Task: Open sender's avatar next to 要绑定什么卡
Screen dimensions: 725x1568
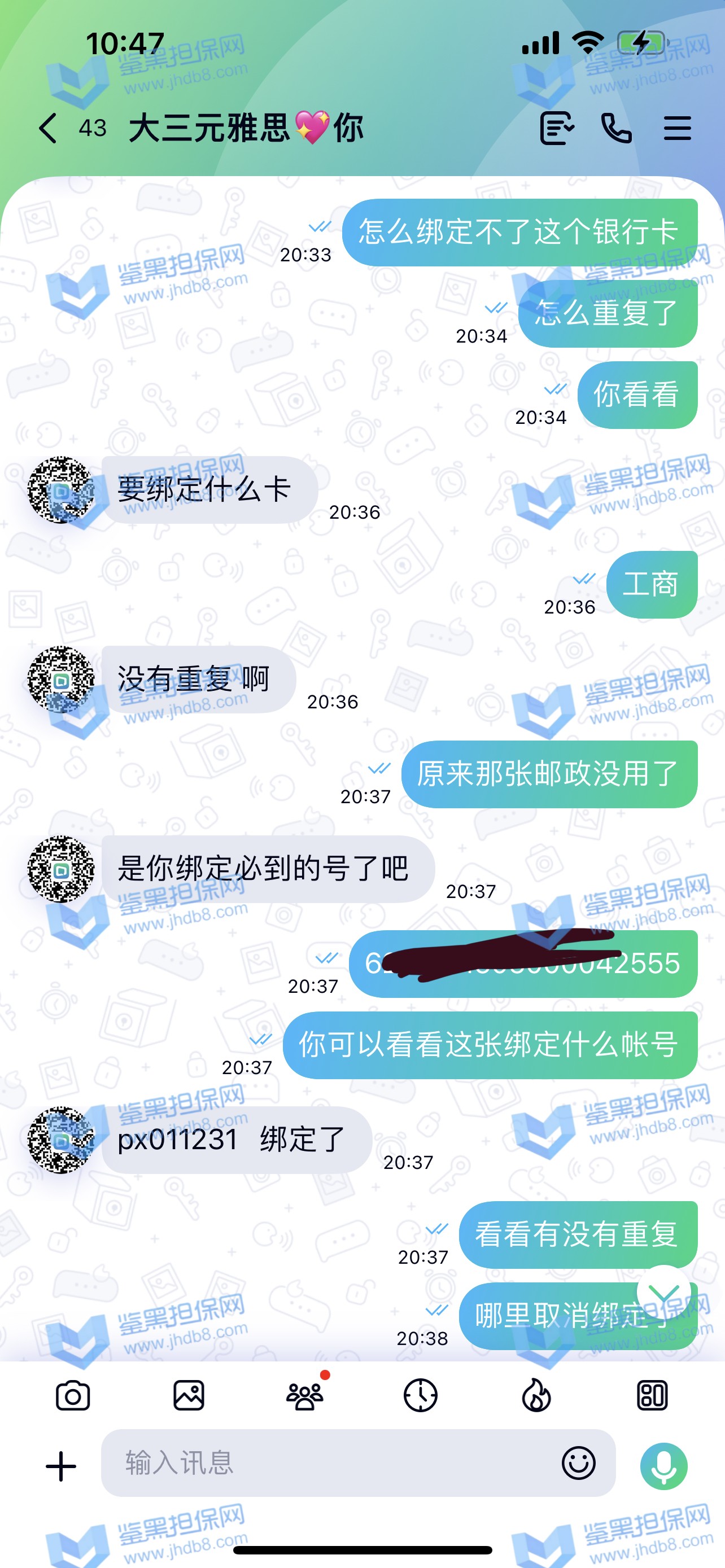Action: pos(61,490)
